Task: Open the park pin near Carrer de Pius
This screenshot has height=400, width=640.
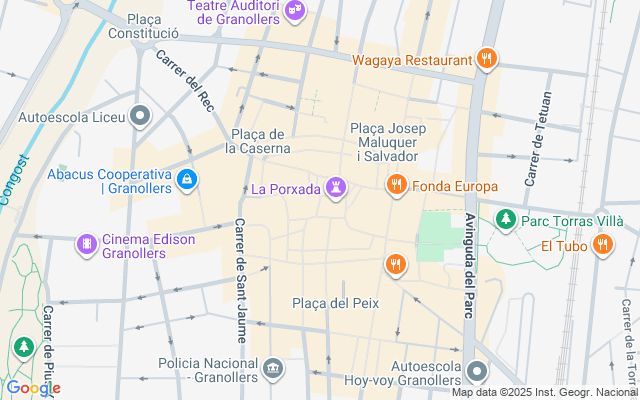Action: click(x=24, y=348)
